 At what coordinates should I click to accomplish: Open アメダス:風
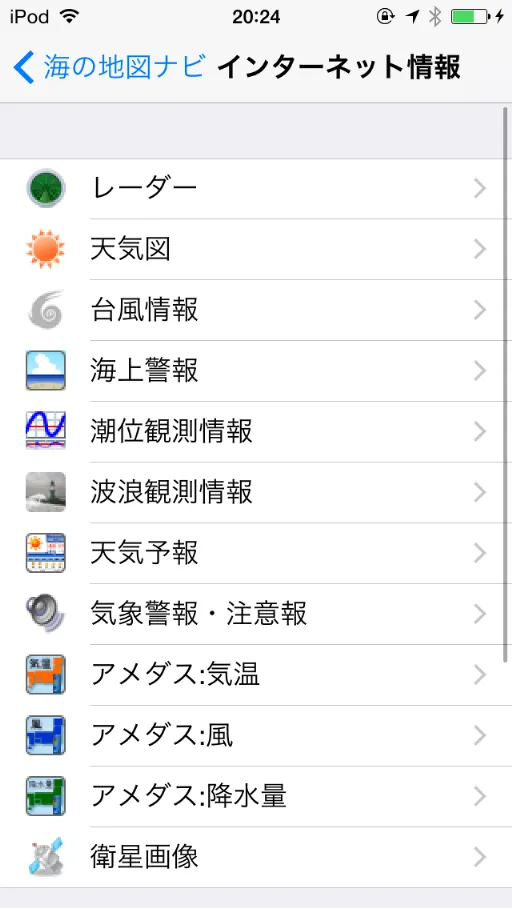click(x=256, y=736)
